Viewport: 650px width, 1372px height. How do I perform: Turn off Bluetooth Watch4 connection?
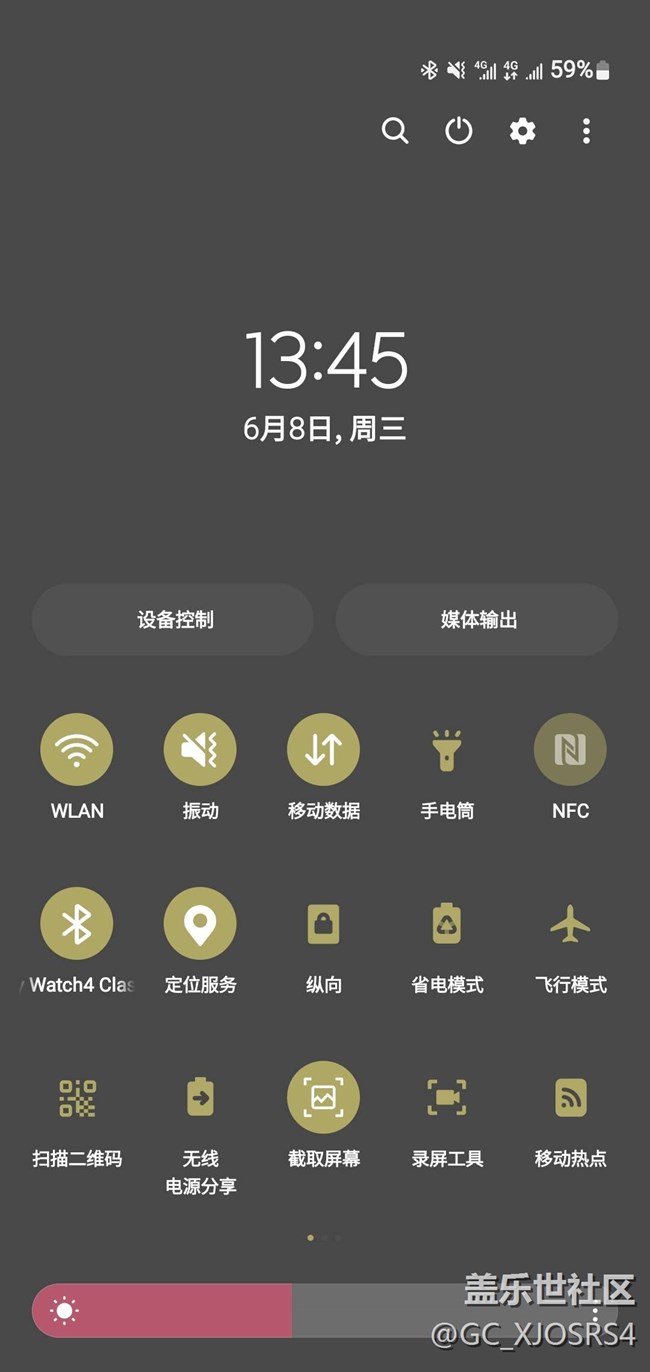tap(77, 924)
